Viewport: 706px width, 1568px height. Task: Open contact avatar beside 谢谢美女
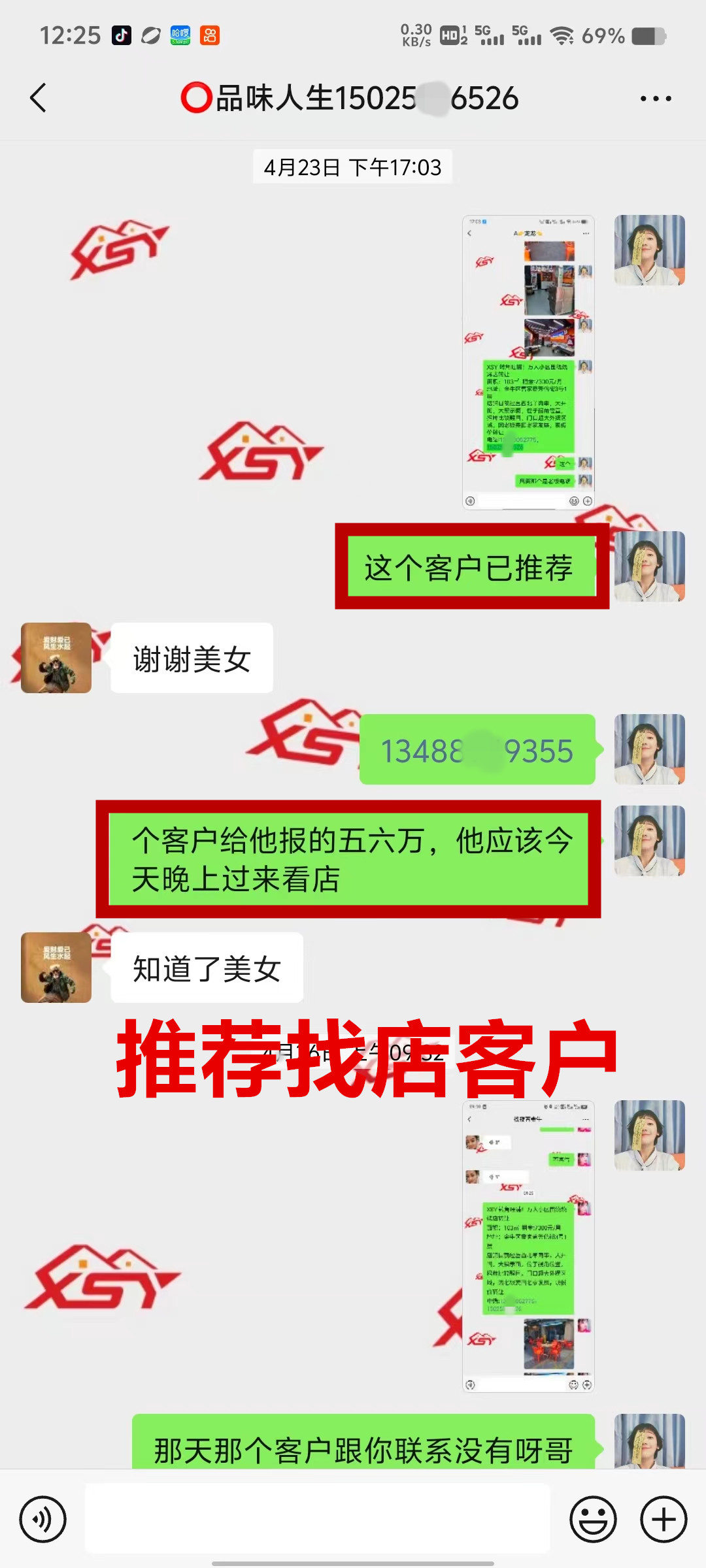click(56, 658)
